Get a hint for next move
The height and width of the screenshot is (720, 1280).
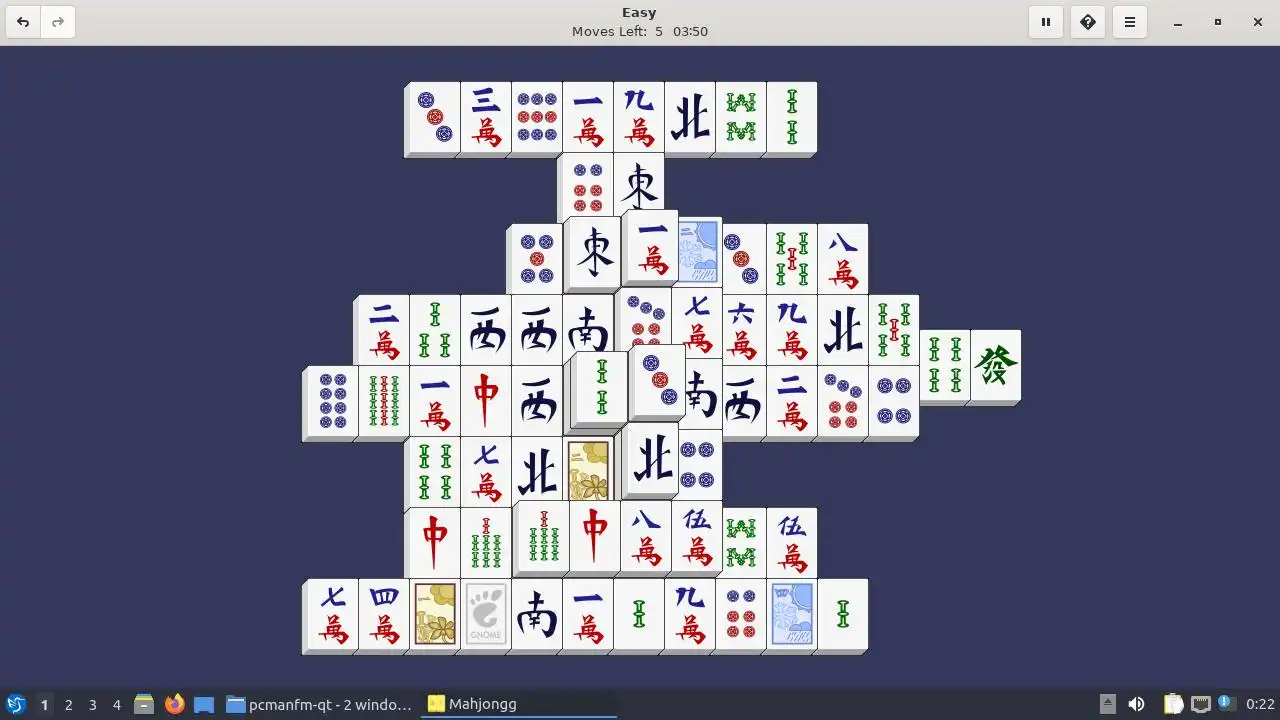[x=1088, y=22]
